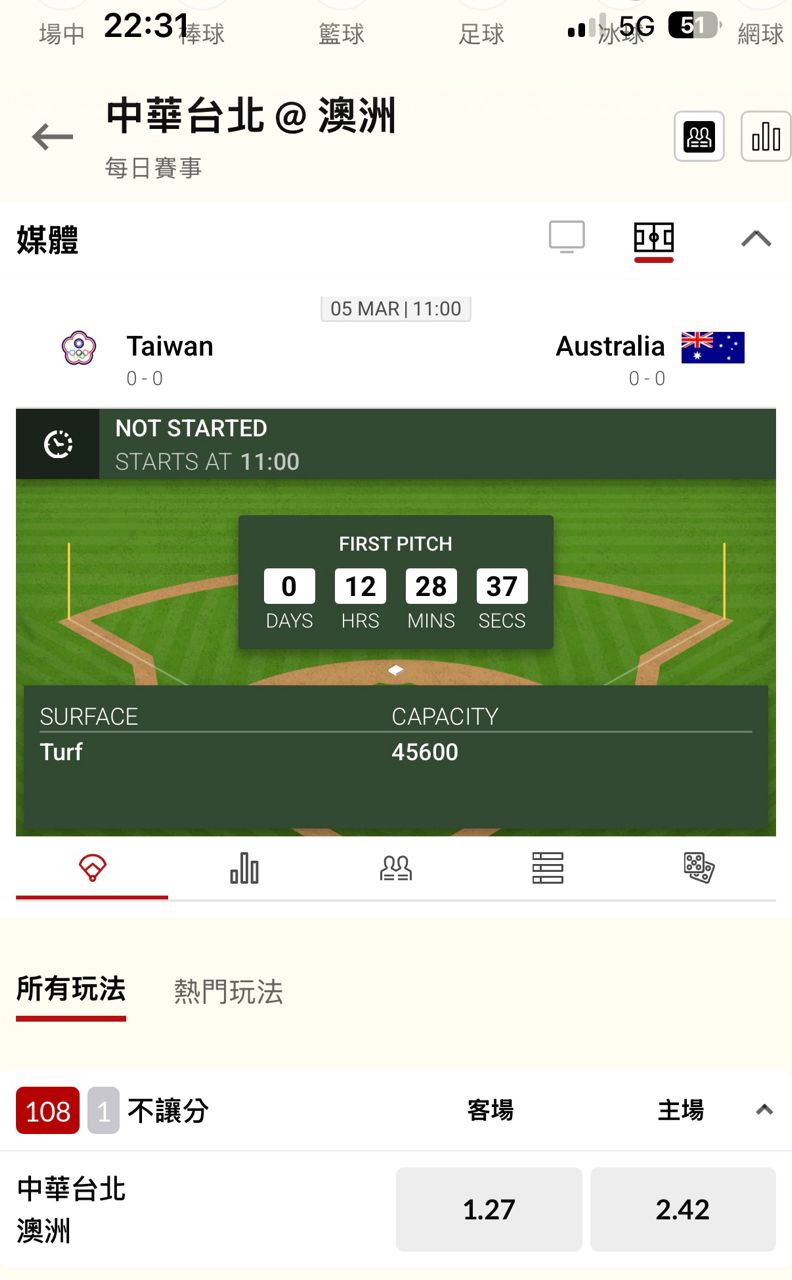Switch to 熱門玩法 tab
The height and width of the screenshot is (1280, 792).
228,992
